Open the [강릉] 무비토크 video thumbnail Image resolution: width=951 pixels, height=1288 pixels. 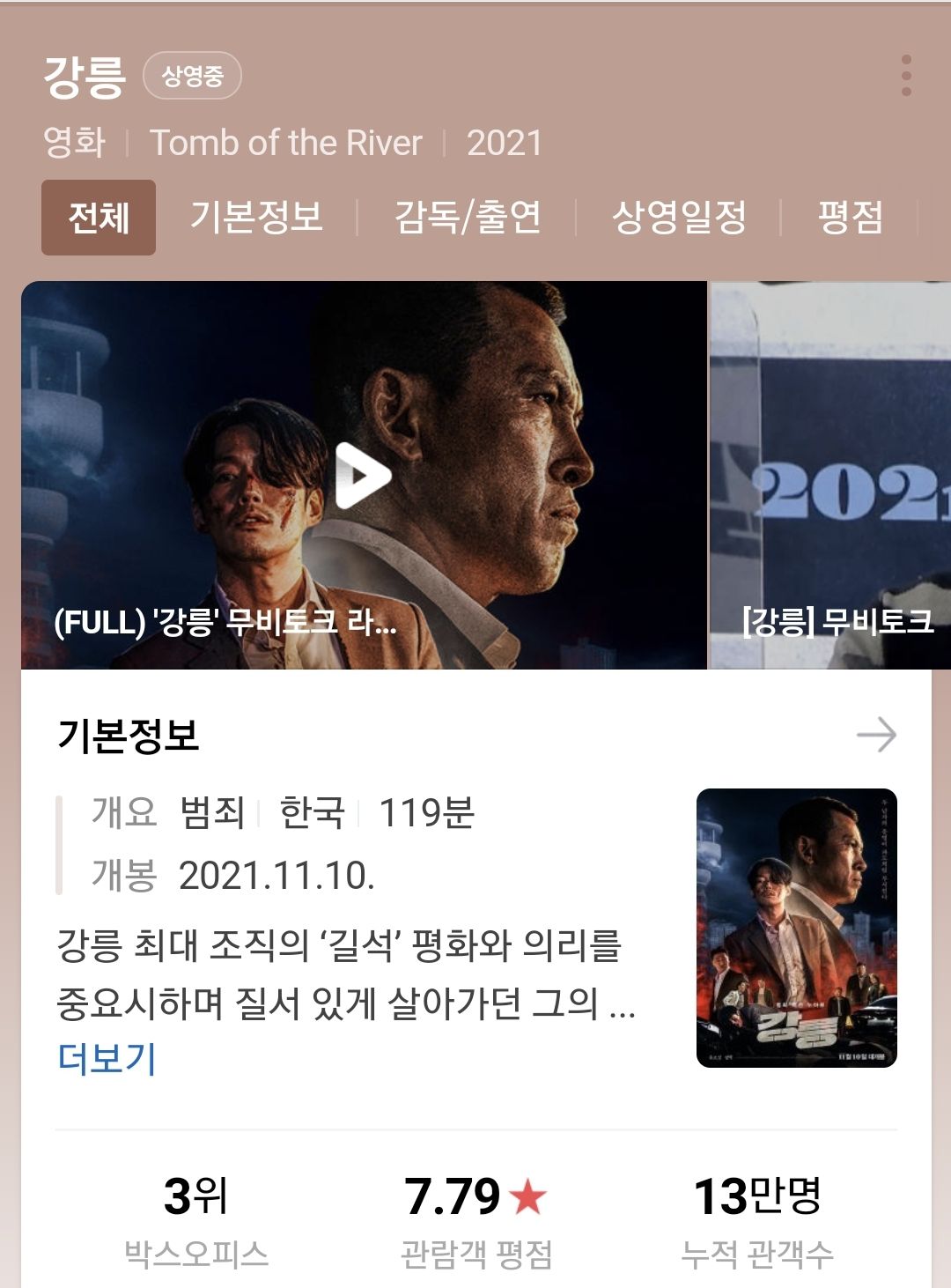[830, 476]
